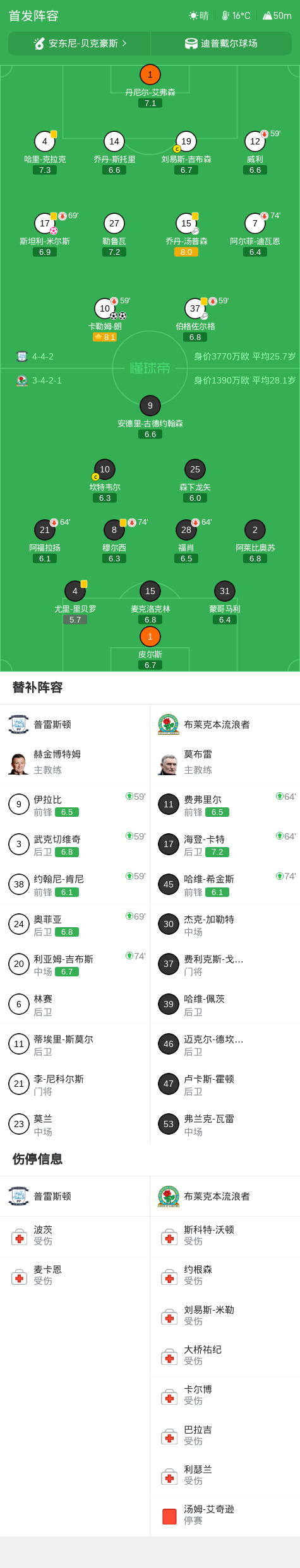Screen dimensions: 300x1568
Task: Open goalkeeper 丹尼尔-艾弗森 on the pitch
Action: [150, 86]
